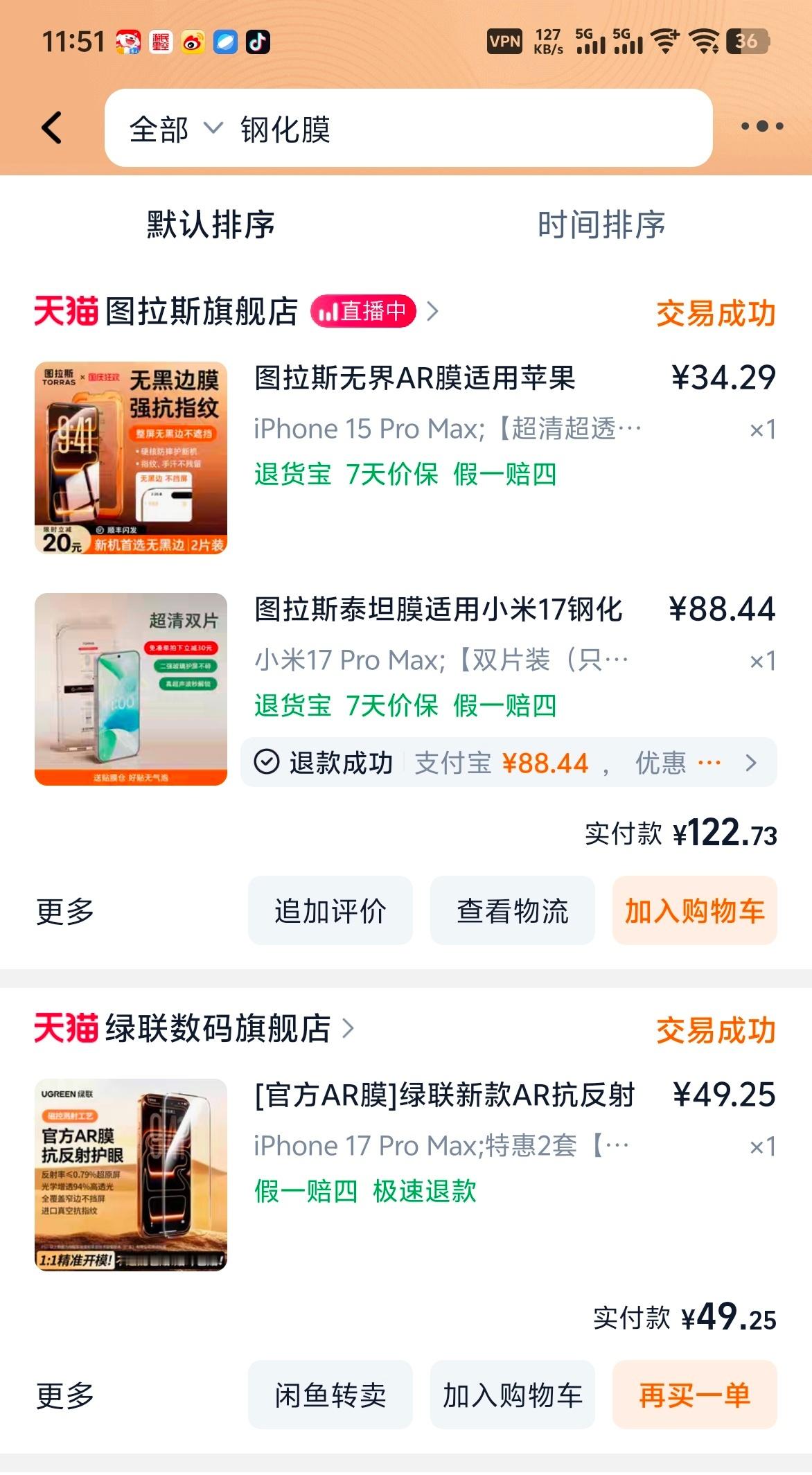Open Douyin from the status bar
Image resolution: width=812 pixels, height=1475 pixels.
(x=258, y=43)
